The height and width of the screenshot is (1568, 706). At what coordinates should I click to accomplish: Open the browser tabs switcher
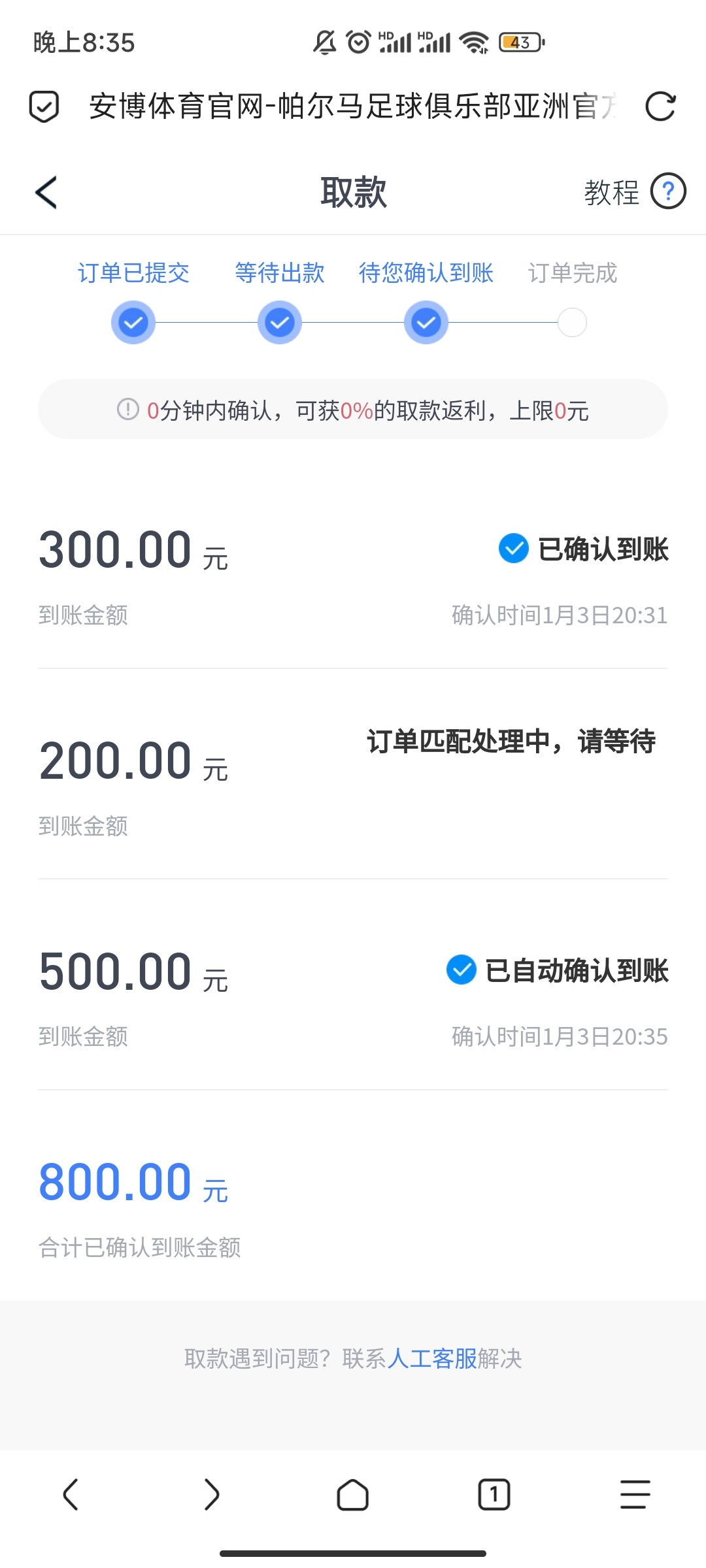pyautogui.click(x=494, y=1495)
